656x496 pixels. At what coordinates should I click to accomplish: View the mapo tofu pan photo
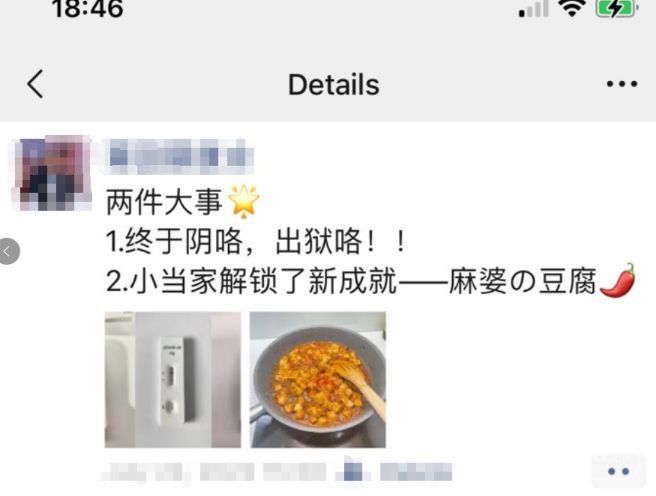click(317, 379)
